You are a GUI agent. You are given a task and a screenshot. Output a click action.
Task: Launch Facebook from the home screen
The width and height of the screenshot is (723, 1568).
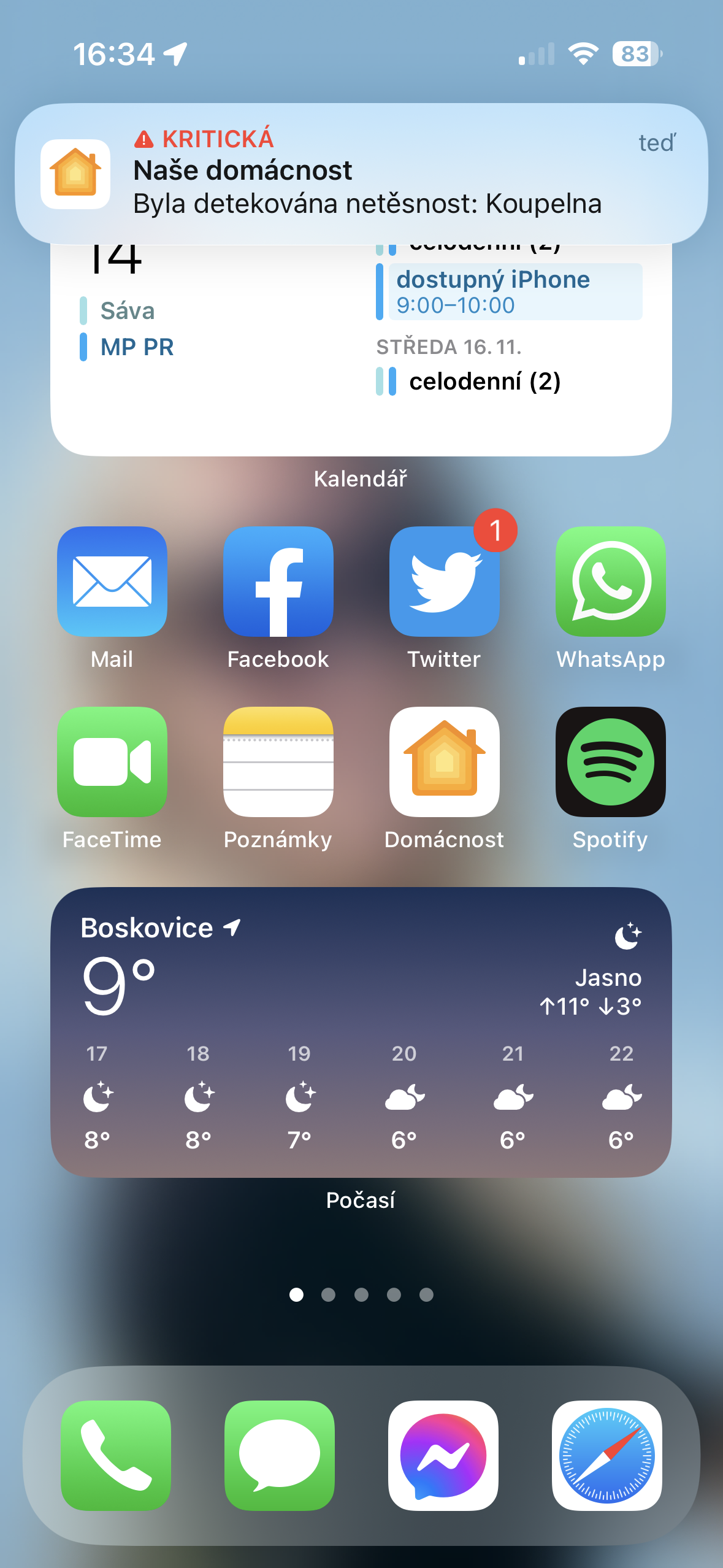click(278, 582)
